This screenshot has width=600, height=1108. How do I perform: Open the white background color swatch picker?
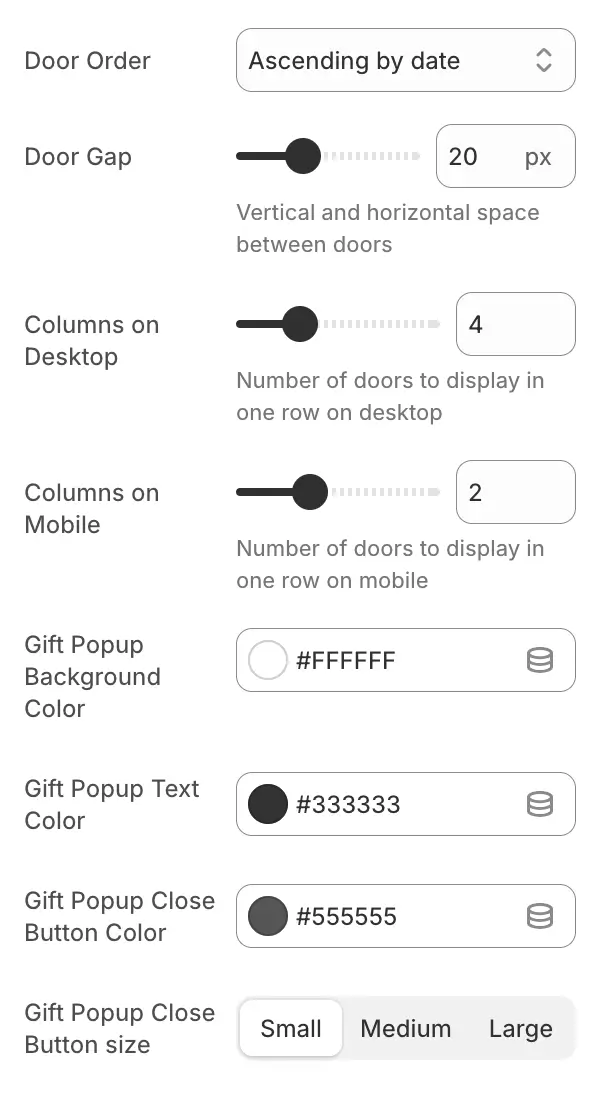tap(268, 660)
